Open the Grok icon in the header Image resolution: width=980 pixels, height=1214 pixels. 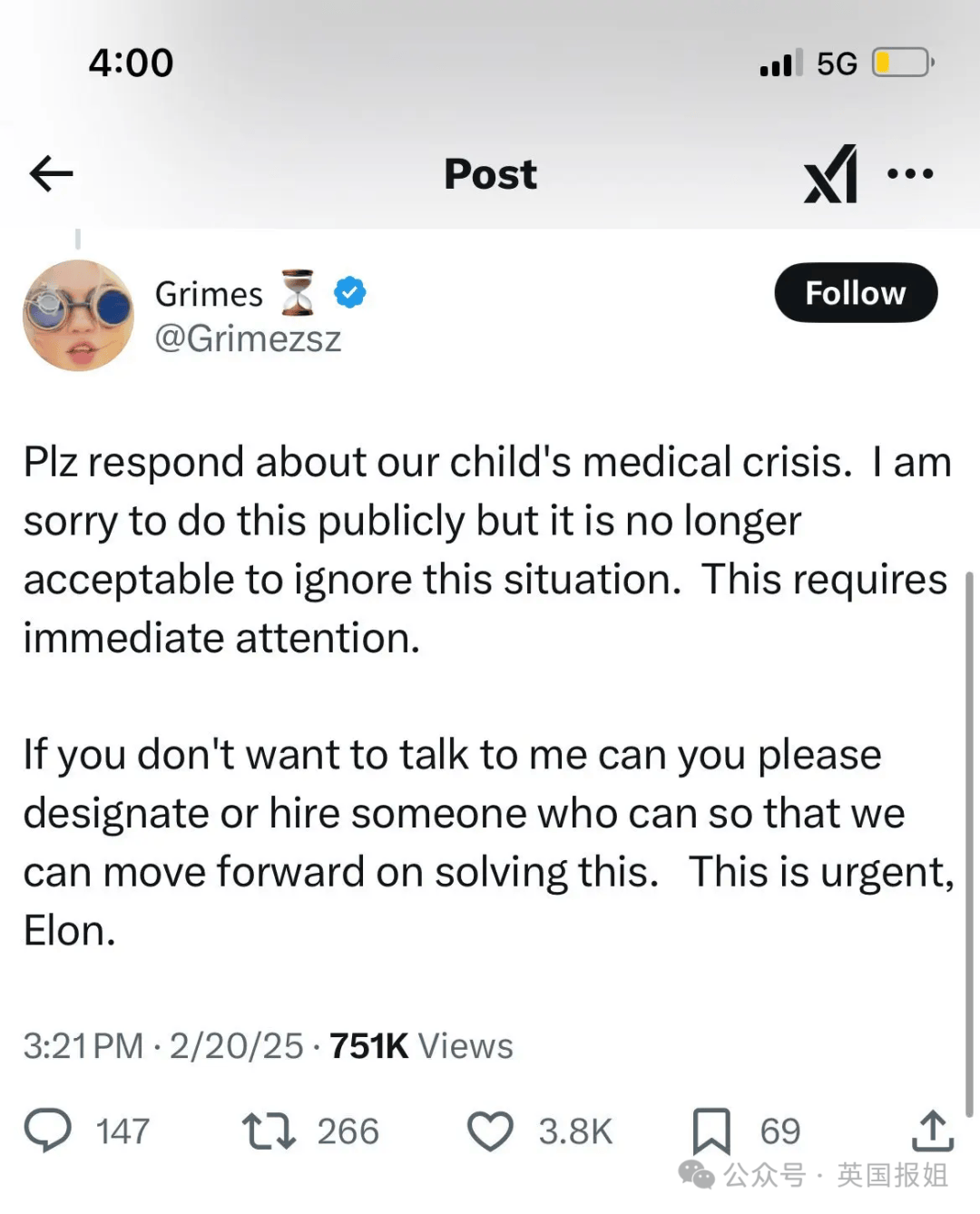tap(830, 173)
